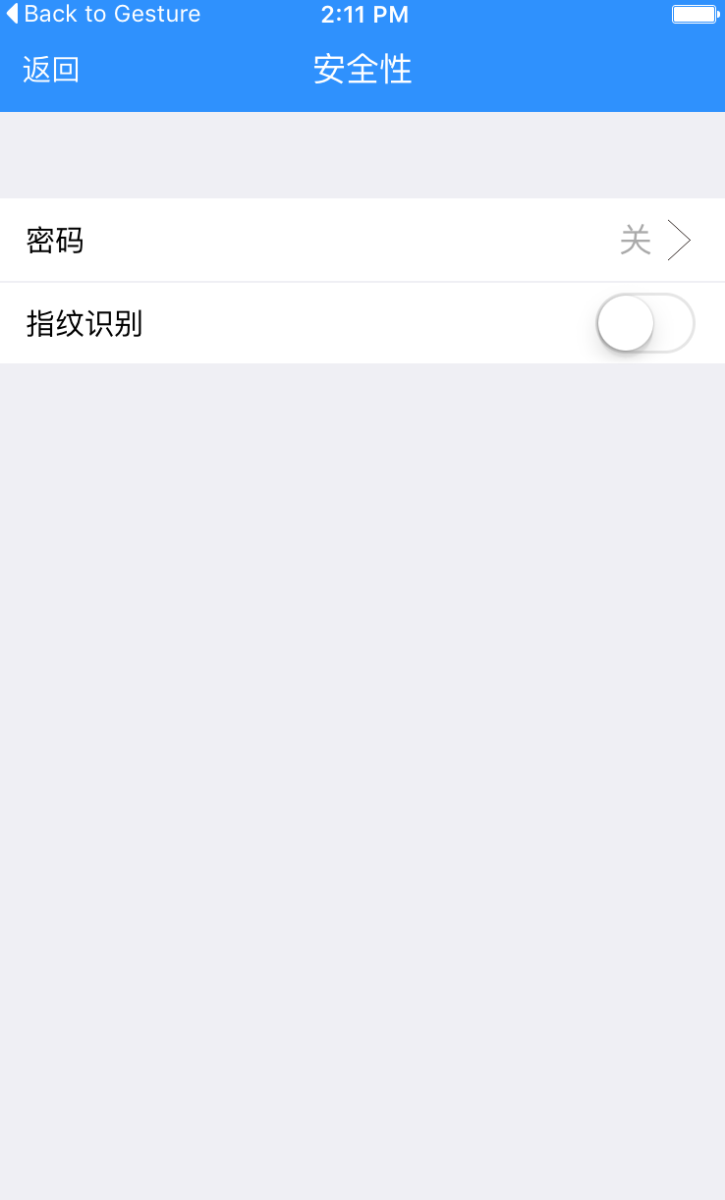This screenshot has width=725, height=1200.
Task: Open the 密码 password setting row
Action: pos(360,241)
